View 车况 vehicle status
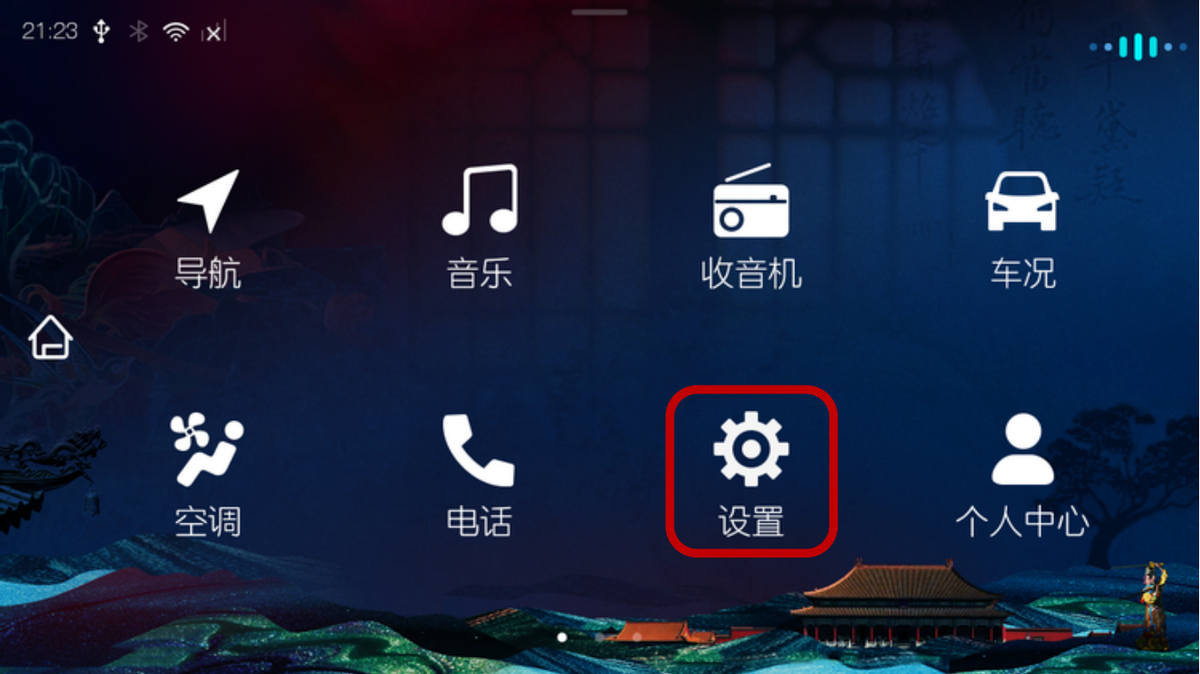This screenshot has height=674, width=1200. (x=1022, y=226)
